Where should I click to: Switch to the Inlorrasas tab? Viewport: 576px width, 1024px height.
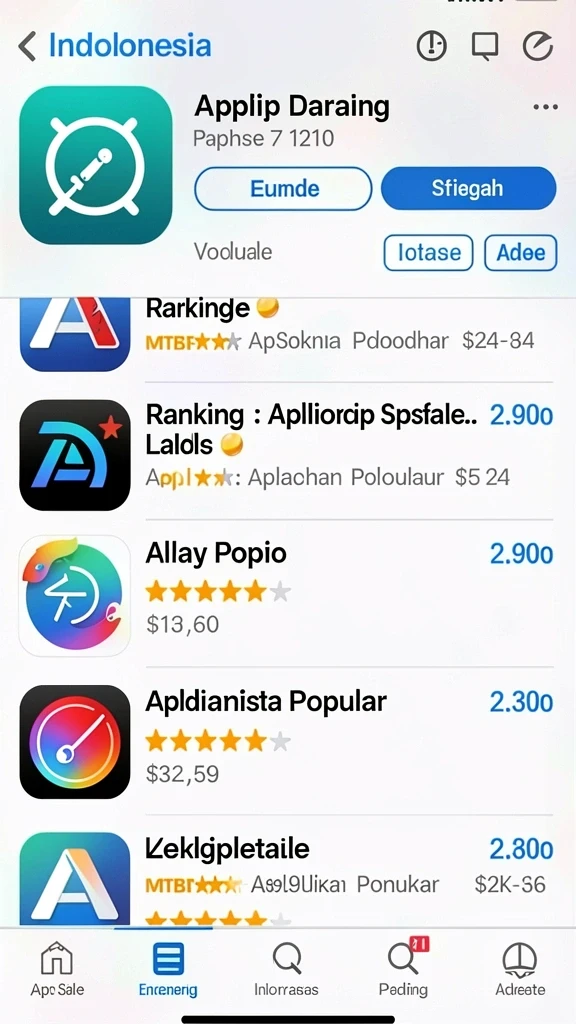(x=286, y=970)
